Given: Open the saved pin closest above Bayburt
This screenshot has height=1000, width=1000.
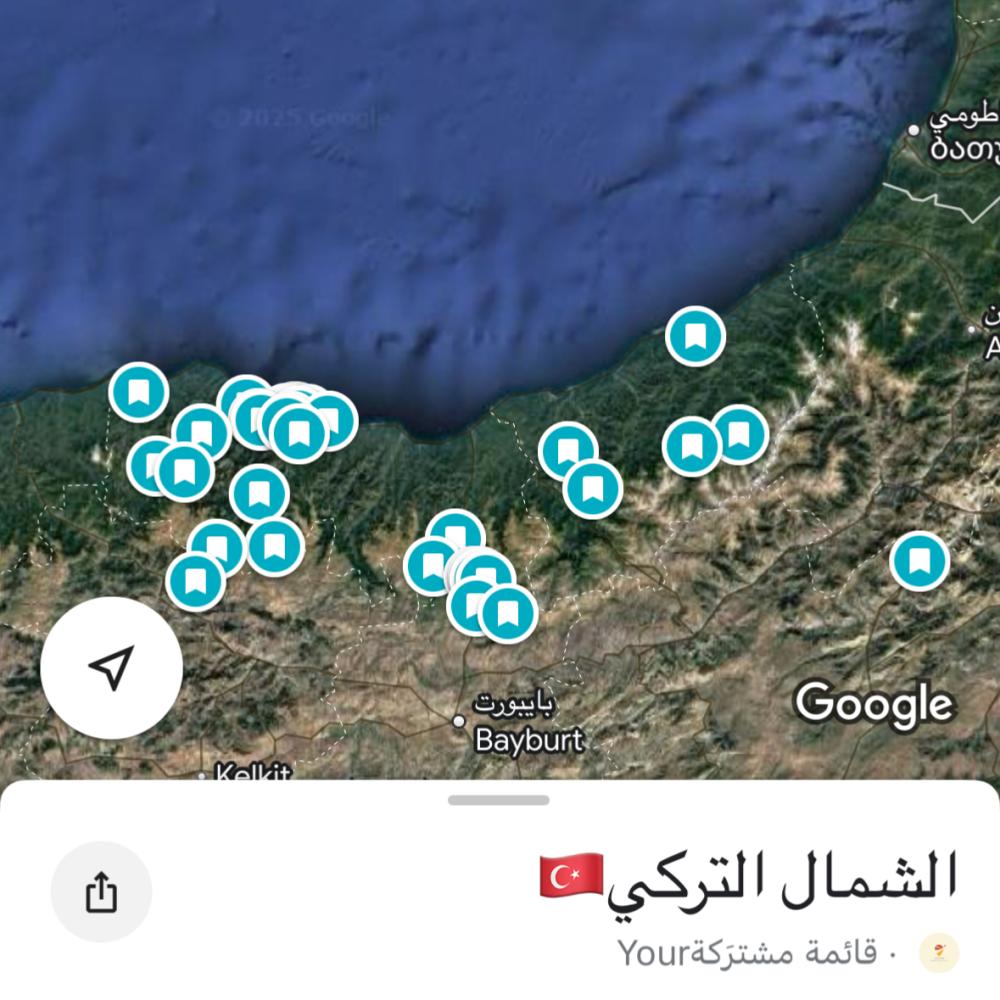Looking at the screenshot, I should pyautogui.click(x=508, y=612).
